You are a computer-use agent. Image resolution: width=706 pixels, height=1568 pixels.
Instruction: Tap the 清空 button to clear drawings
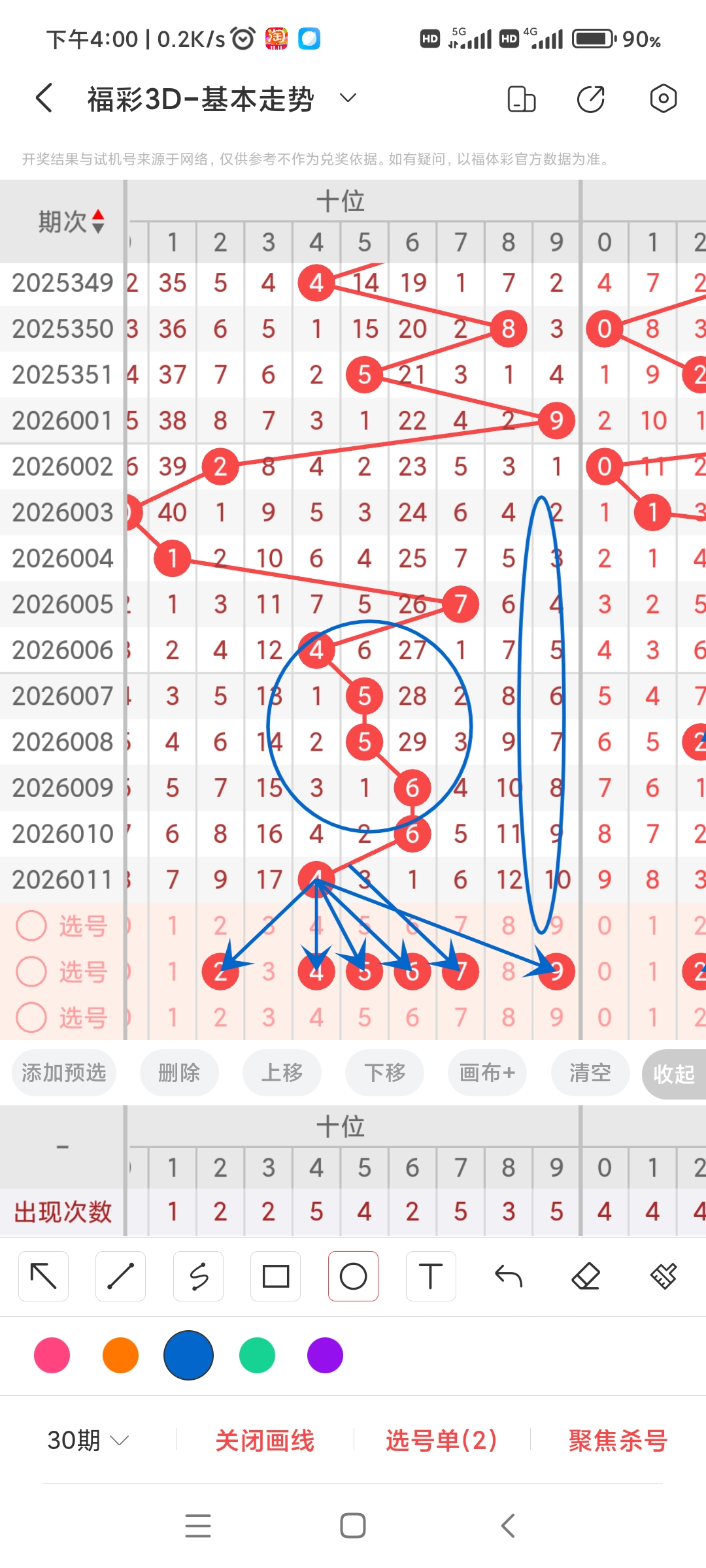[590, 1073]
